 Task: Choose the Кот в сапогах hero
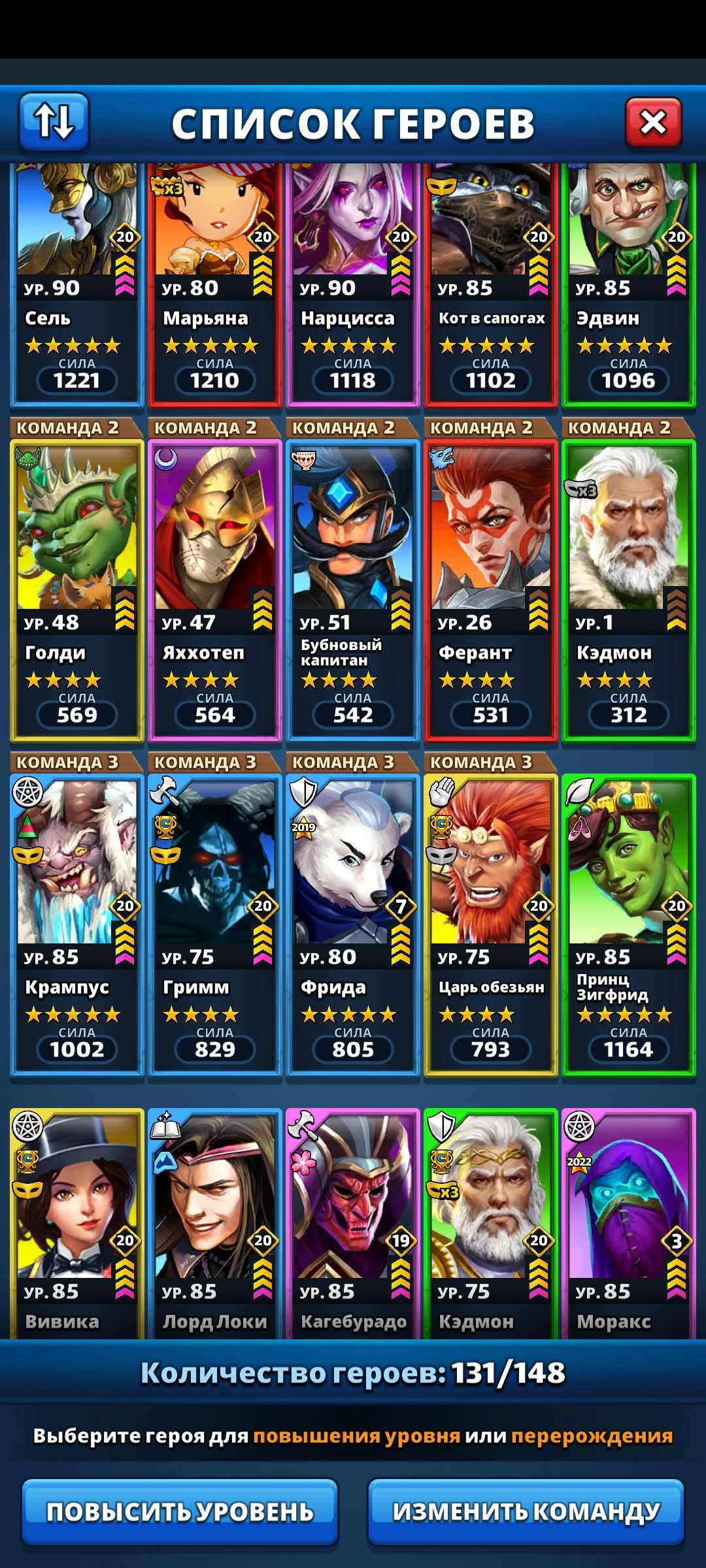click(490, 281)
